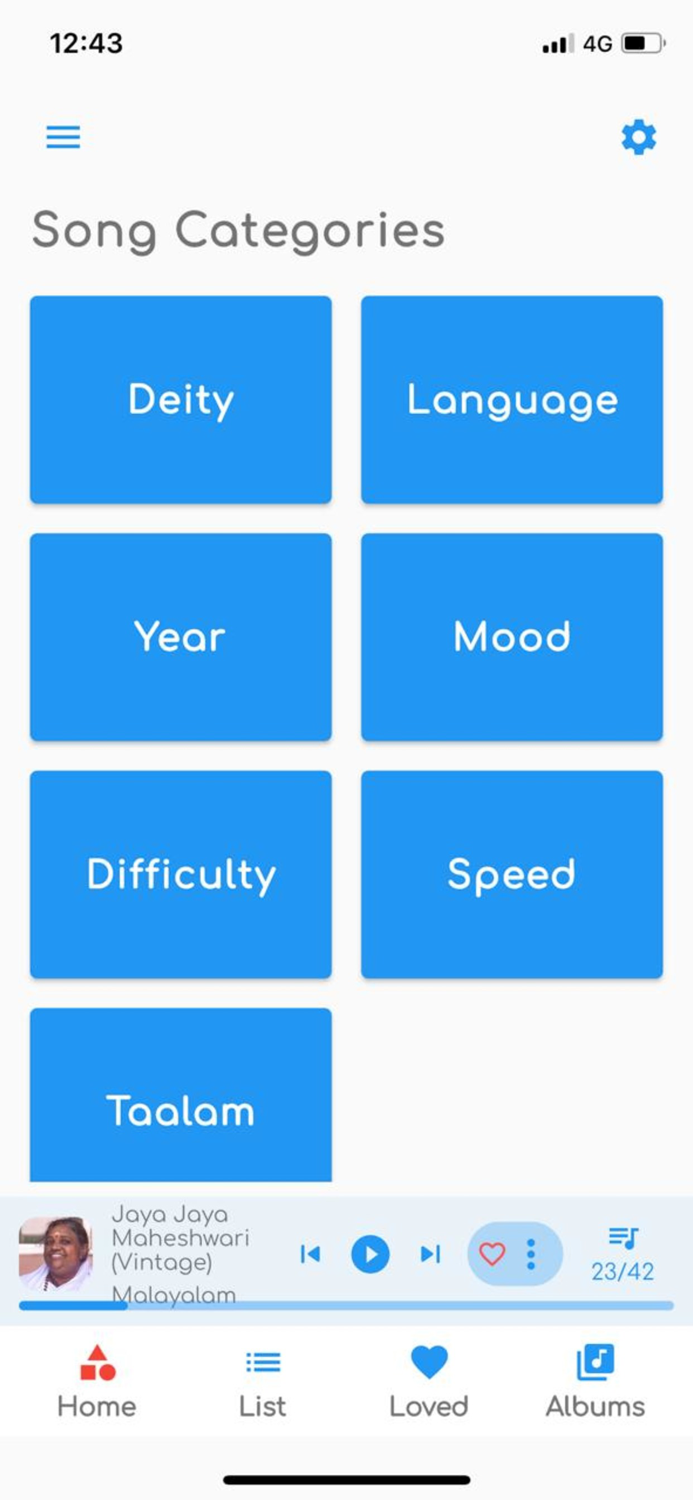Open the playback queue icon
This screenshot has width=693, height=1500.
click(x=622, y=1240)
